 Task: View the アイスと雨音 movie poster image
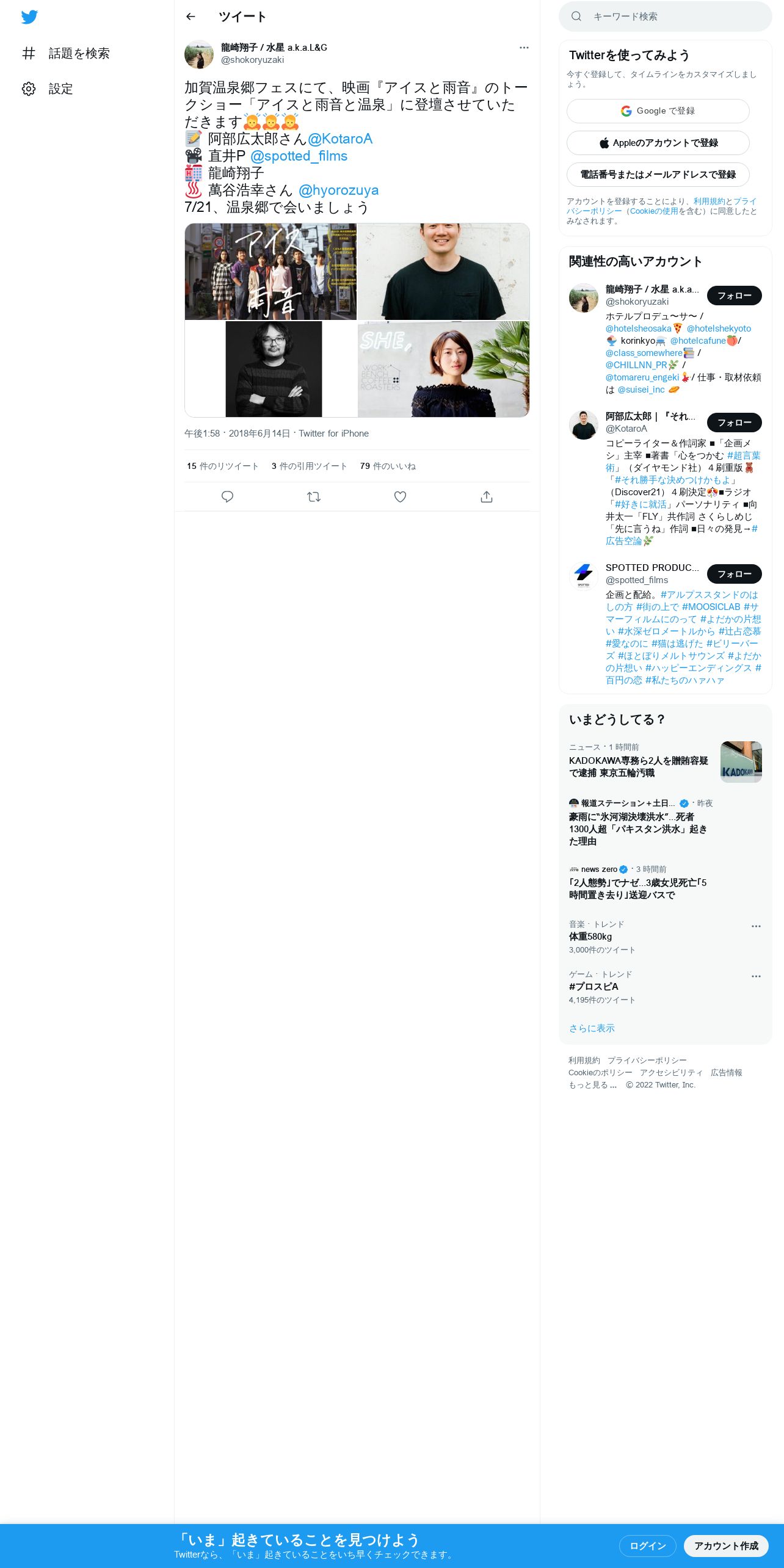tap(270, 272)
